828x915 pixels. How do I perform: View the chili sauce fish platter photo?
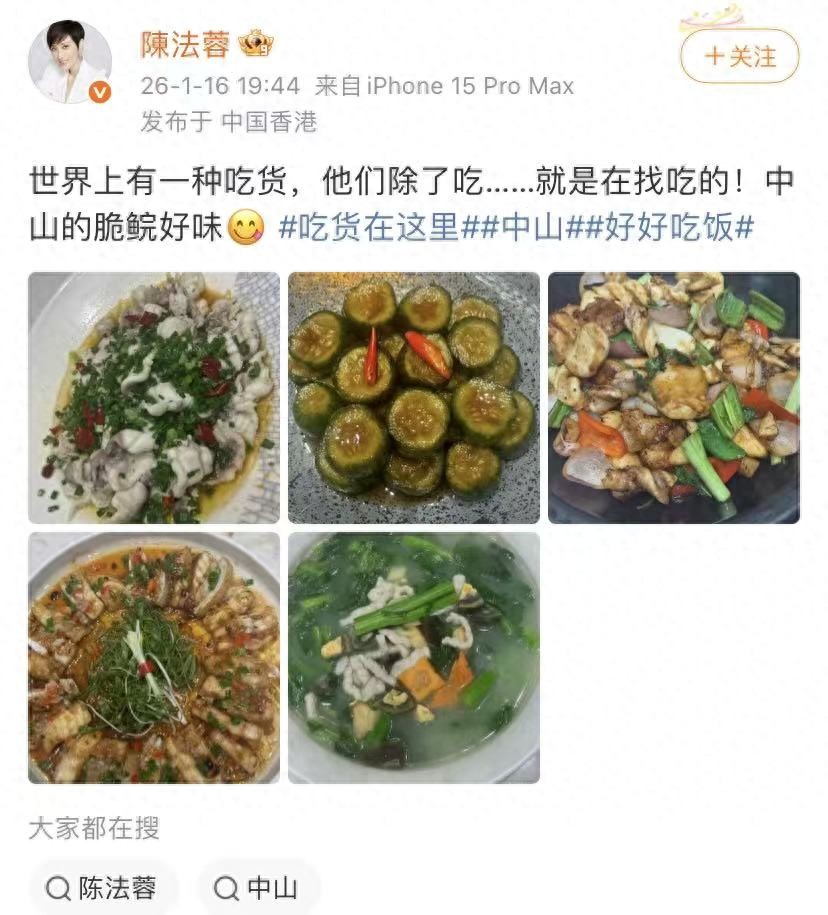(154, 658)
